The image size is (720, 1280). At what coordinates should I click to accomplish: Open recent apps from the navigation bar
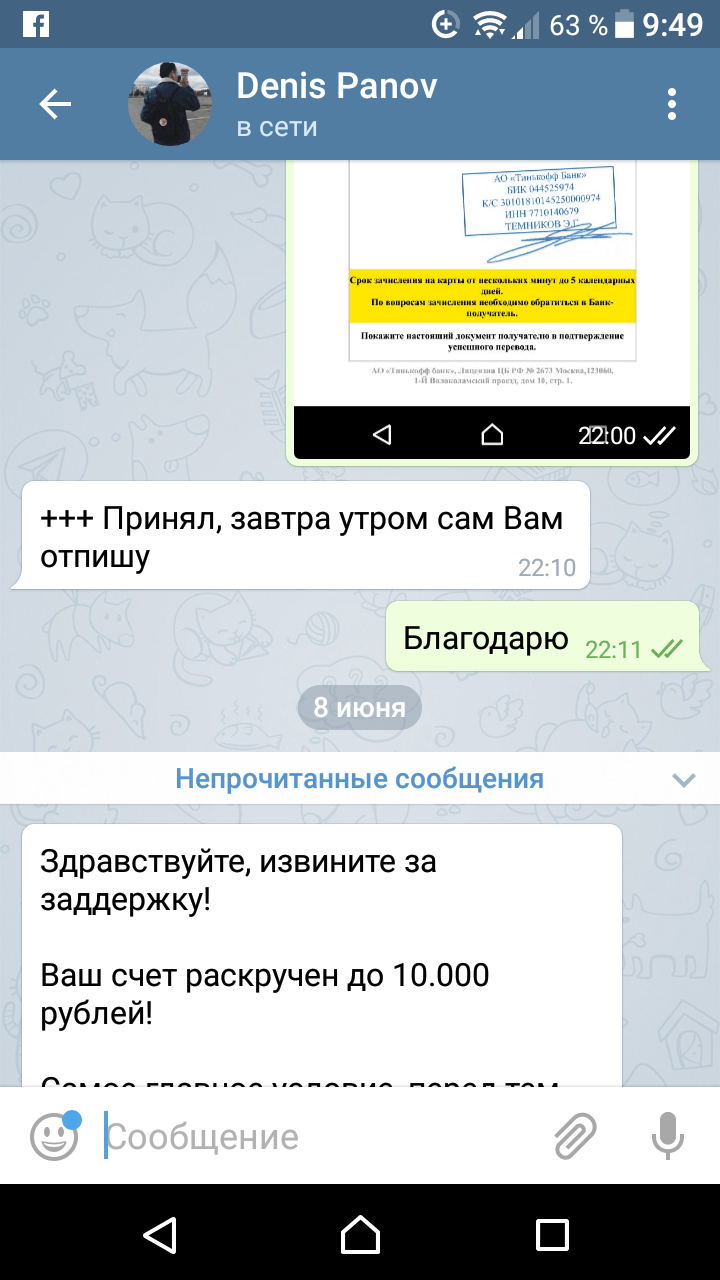552,1235
